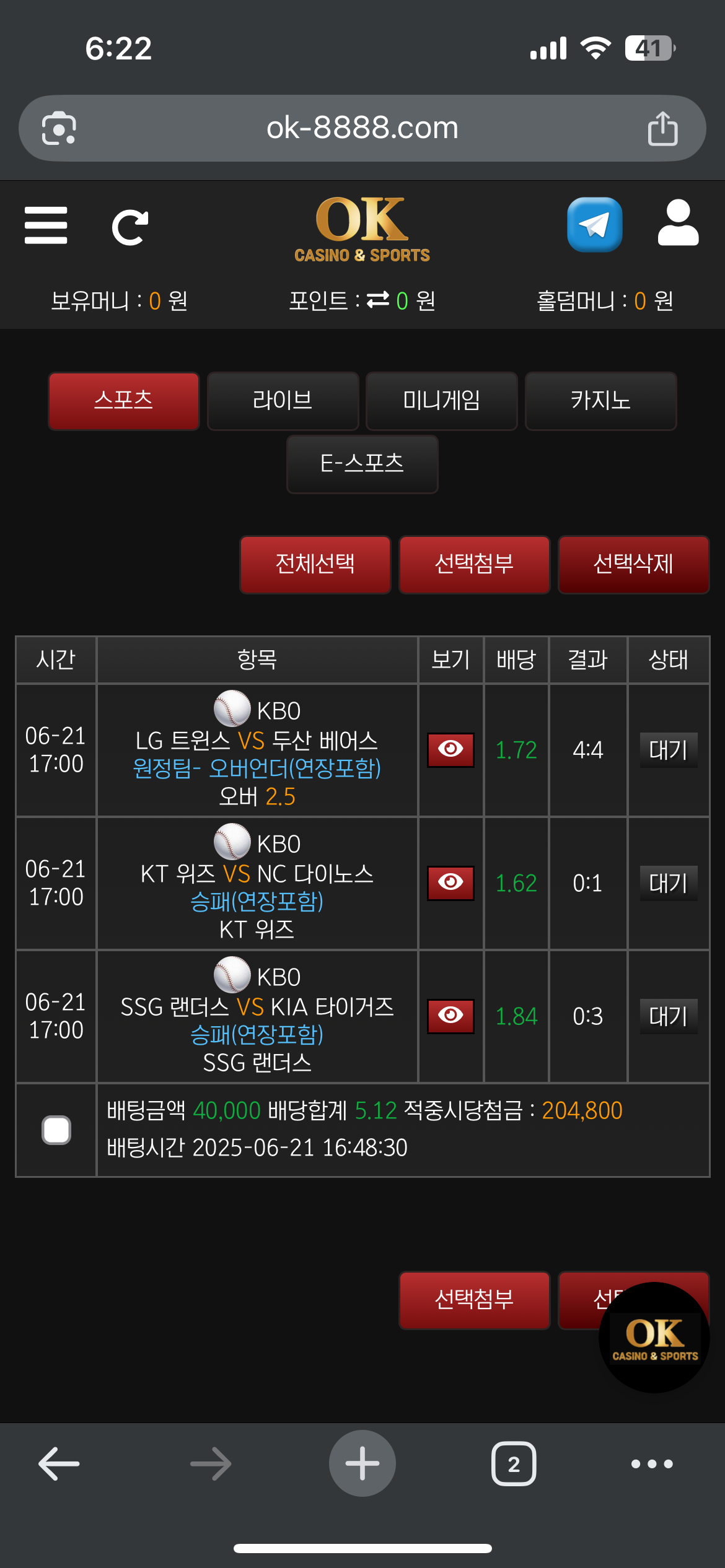Tap the ok-8888.com address bar
Viewport: 725px width, 1568px height.
[x=362, y=128]
